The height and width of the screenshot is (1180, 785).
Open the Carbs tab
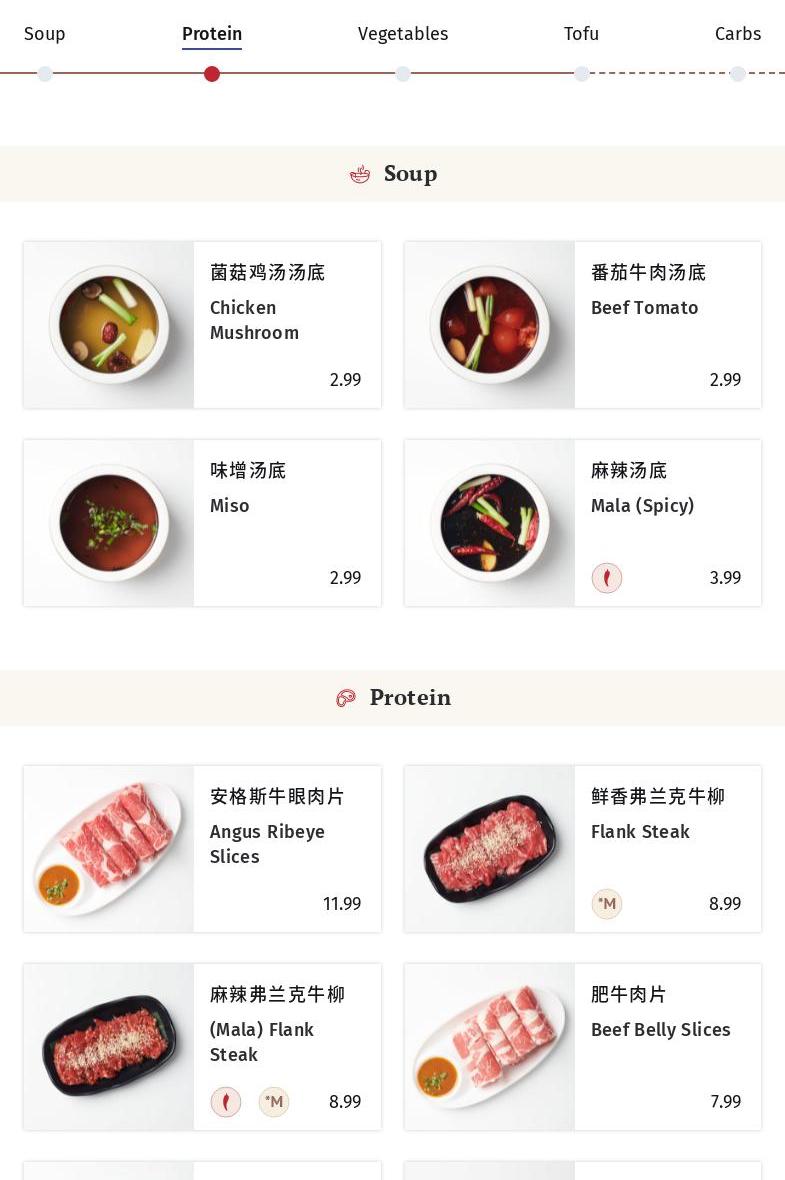738,35
